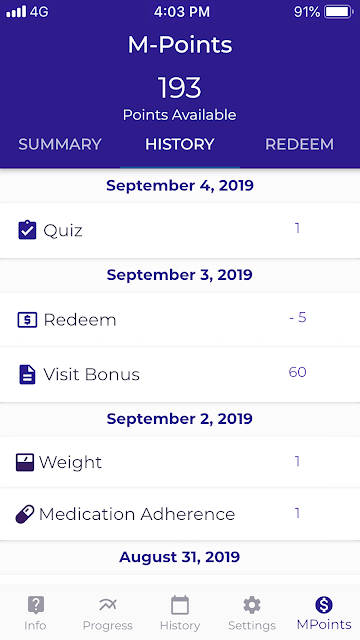Open Settings
This screenshot has height=640, width=360.
pyautogui.click(x=252, y=613)
